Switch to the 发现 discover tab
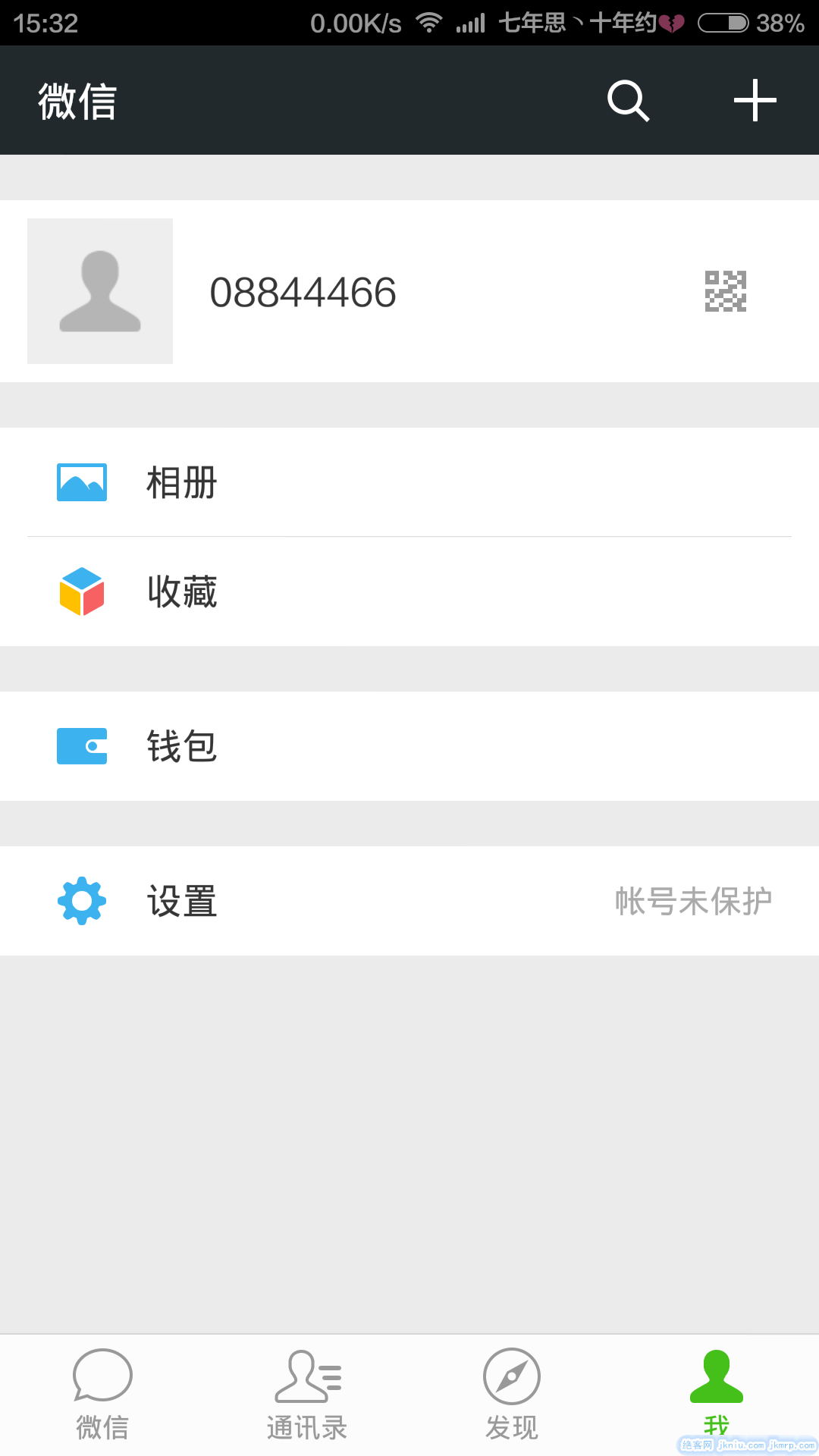 512,1395
